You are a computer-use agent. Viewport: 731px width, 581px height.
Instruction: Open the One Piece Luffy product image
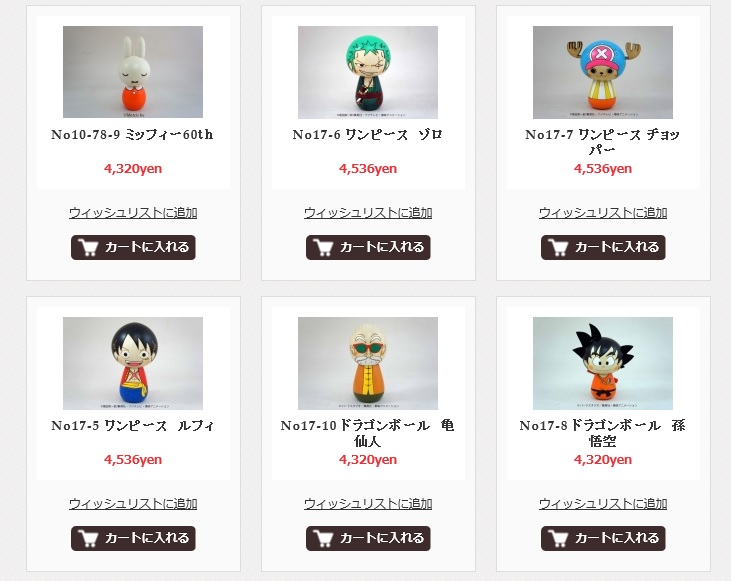[x=133, y=363]
